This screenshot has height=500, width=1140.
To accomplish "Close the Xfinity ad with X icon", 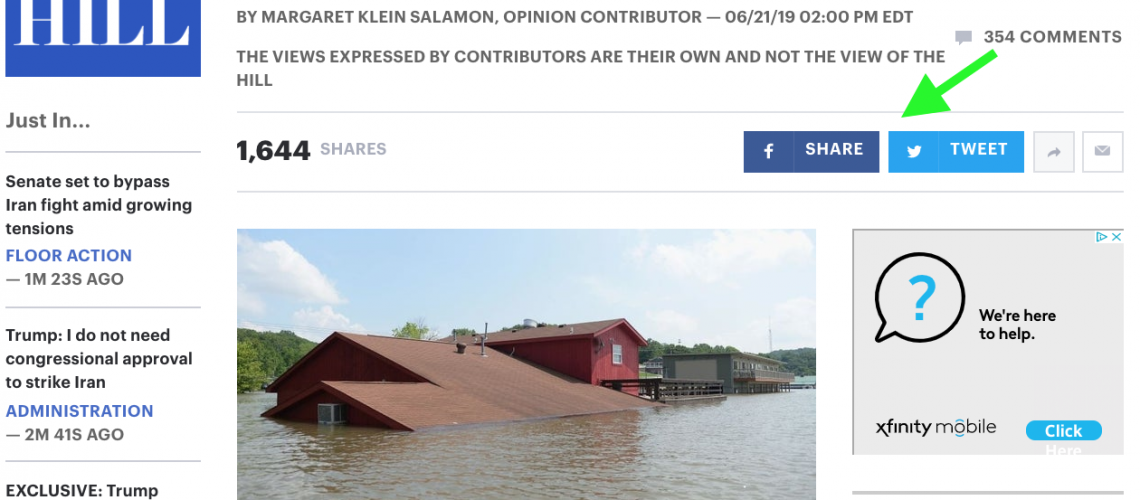I will pyautogui.click(x=1117, y=237).
